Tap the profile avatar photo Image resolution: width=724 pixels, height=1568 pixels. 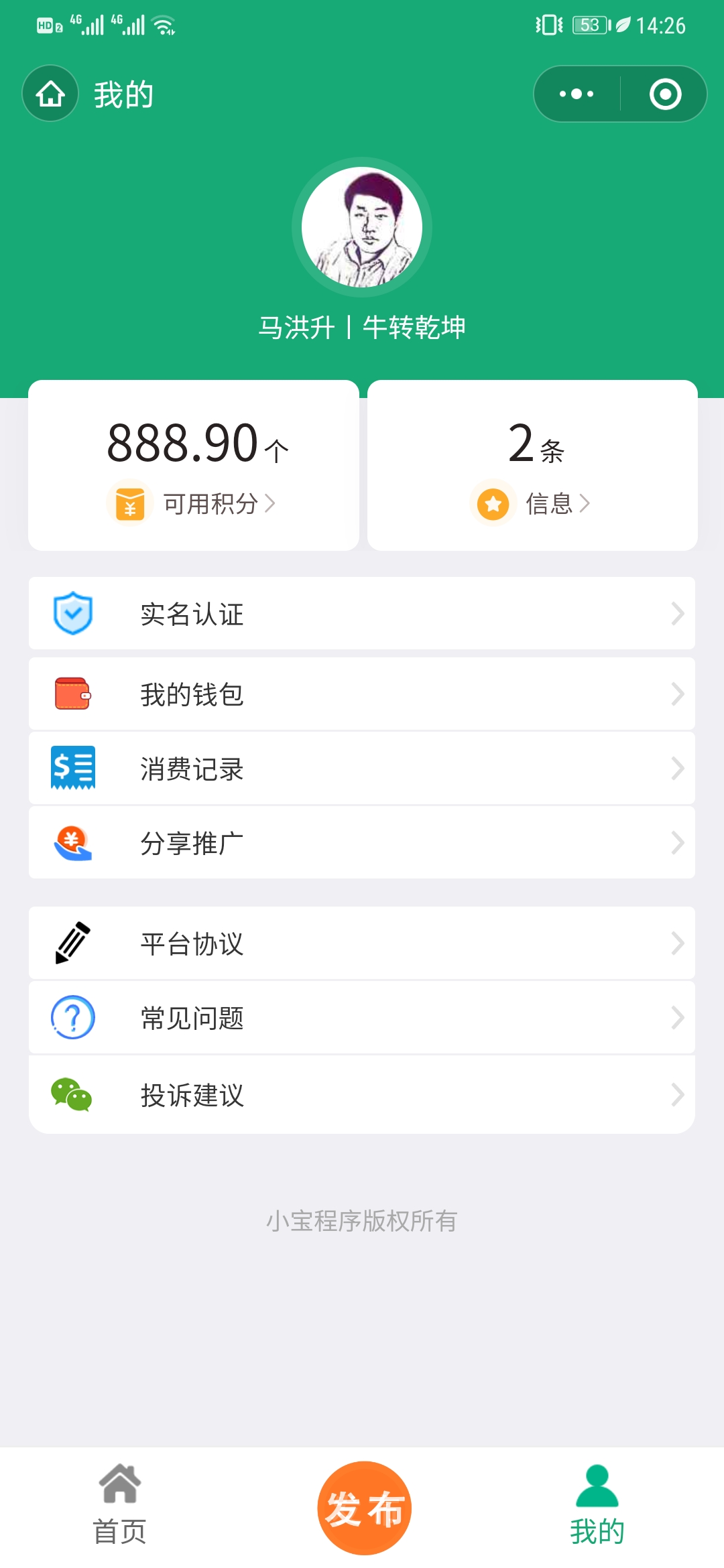[x=362, y=227]
